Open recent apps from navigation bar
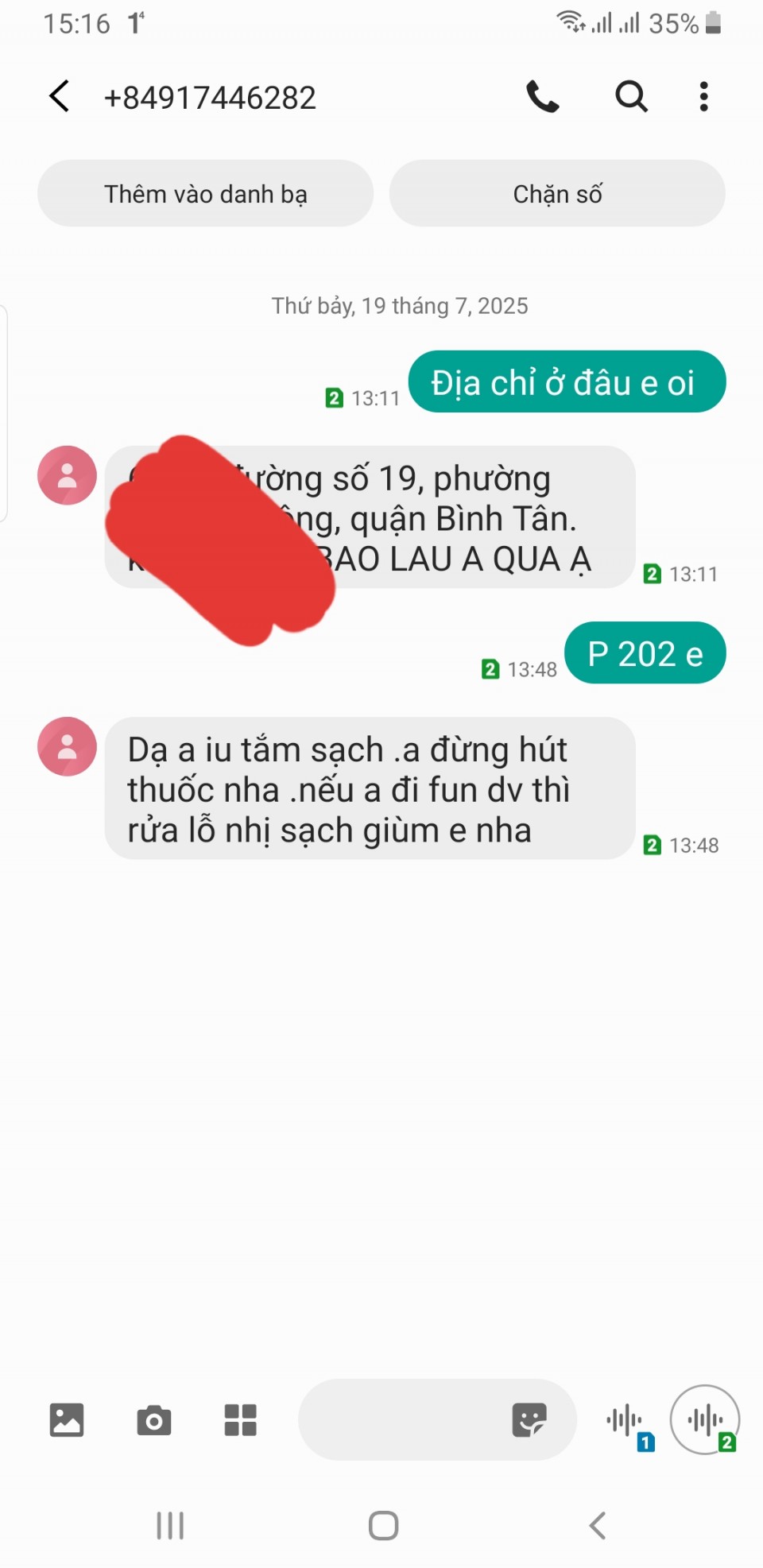This screenshot has height=1568, width=763. (170, 1526)
